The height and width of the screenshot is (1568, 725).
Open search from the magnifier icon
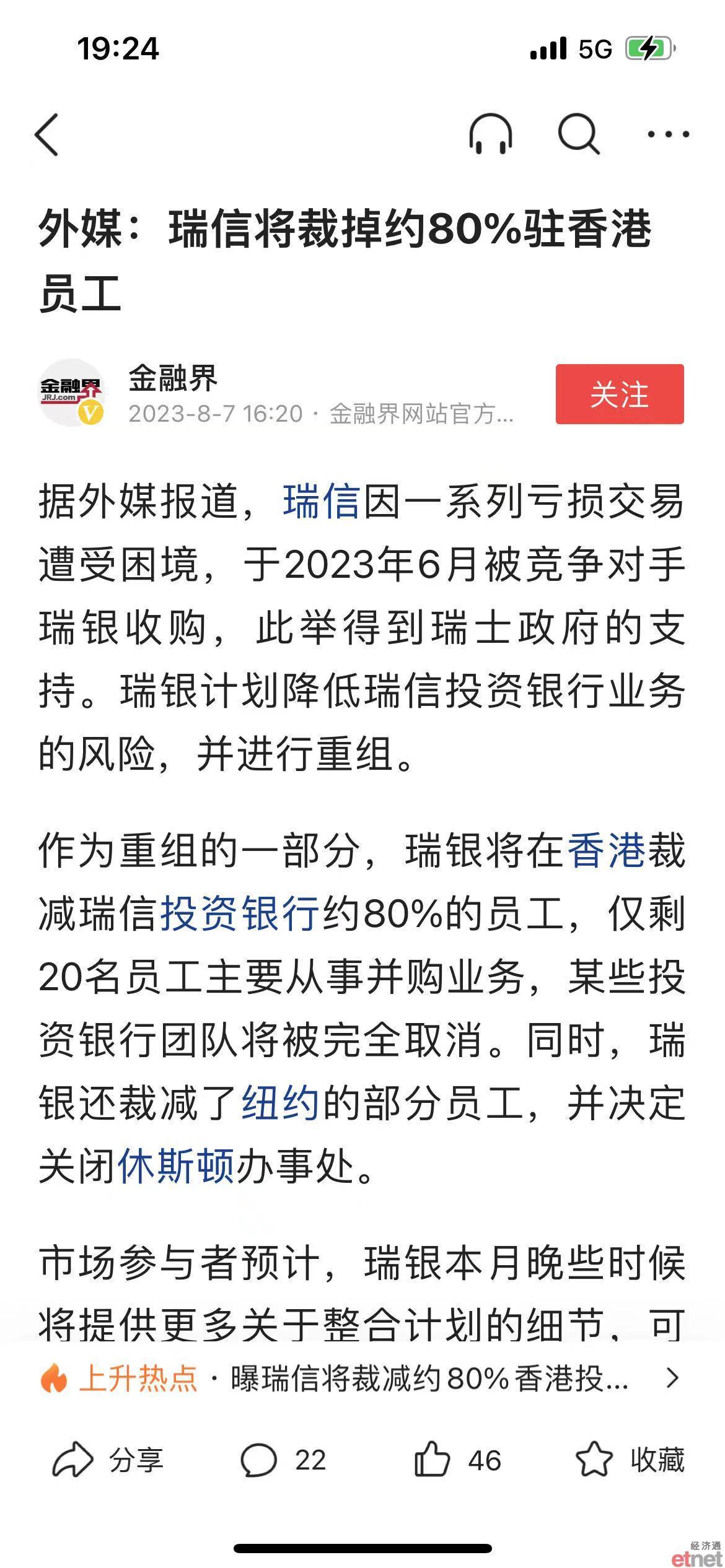(x=579, y=133)
